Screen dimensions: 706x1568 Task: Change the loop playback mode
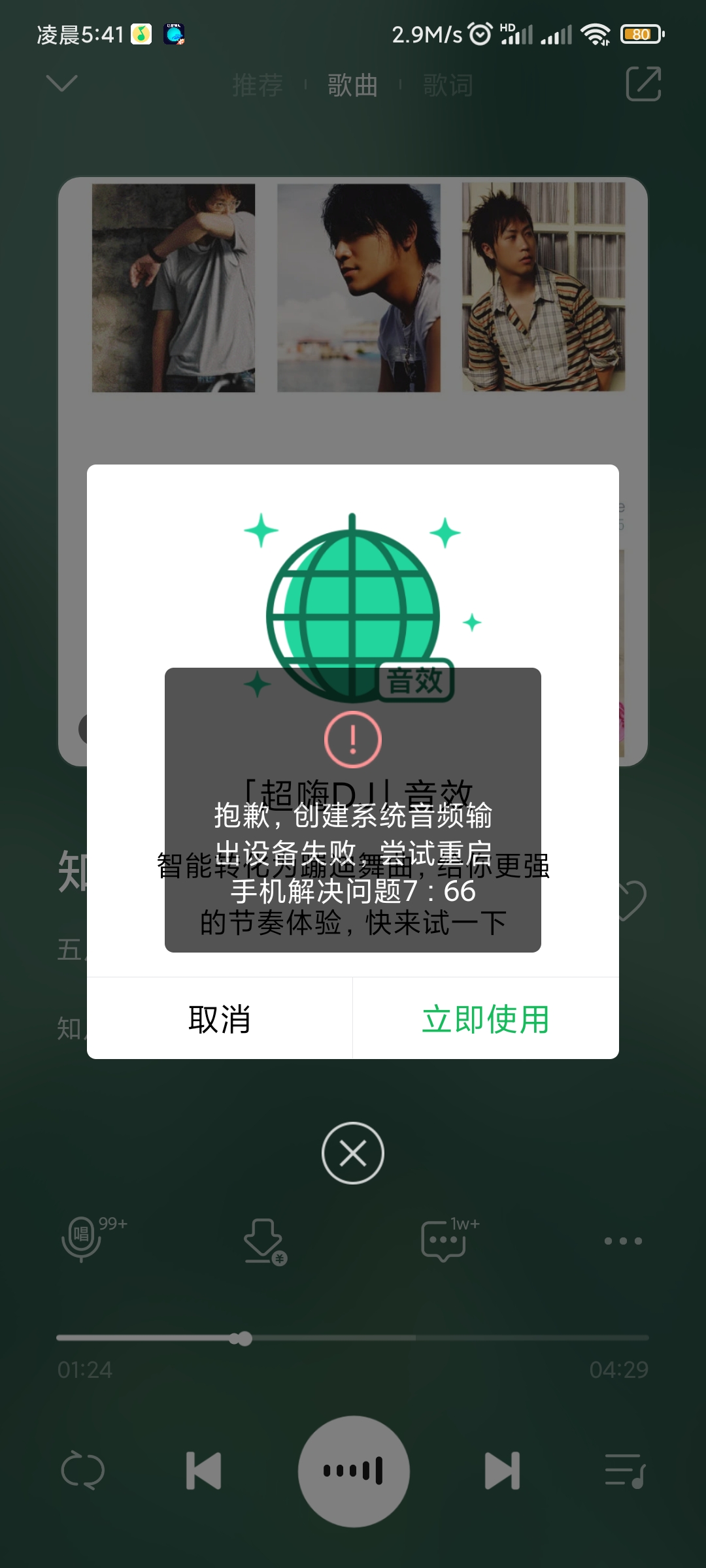82,1471
